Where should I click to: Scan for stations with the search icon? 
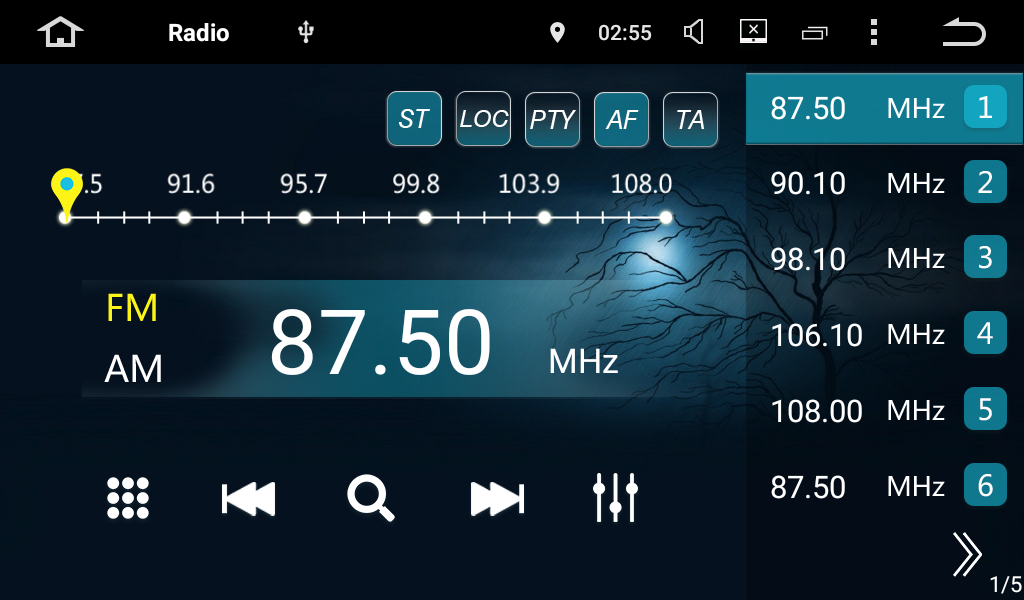coord(370,497)
